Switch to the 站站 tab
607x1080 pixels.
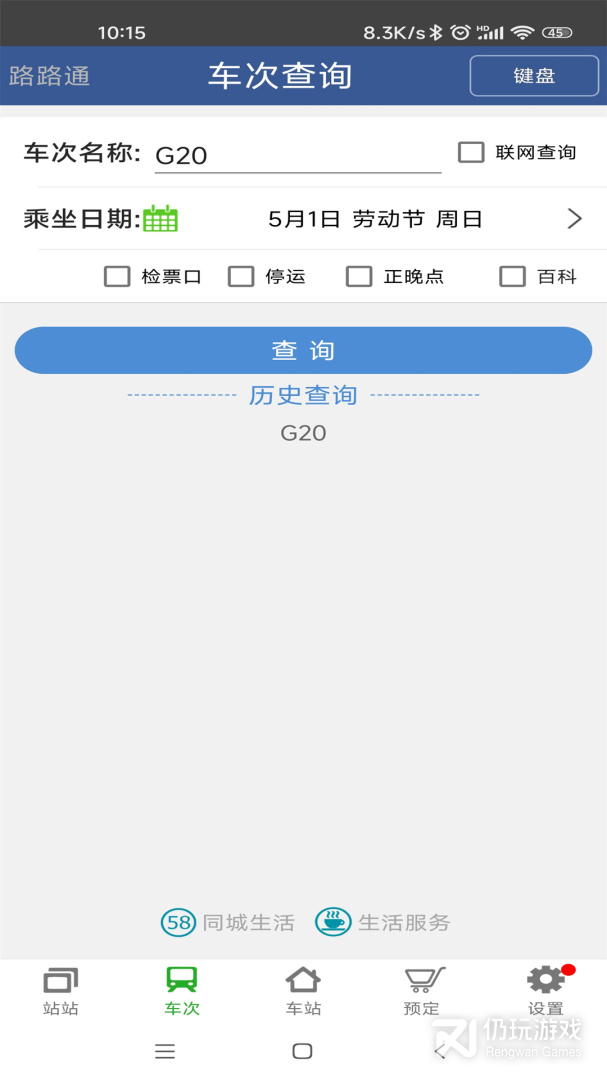coord(61,991)
